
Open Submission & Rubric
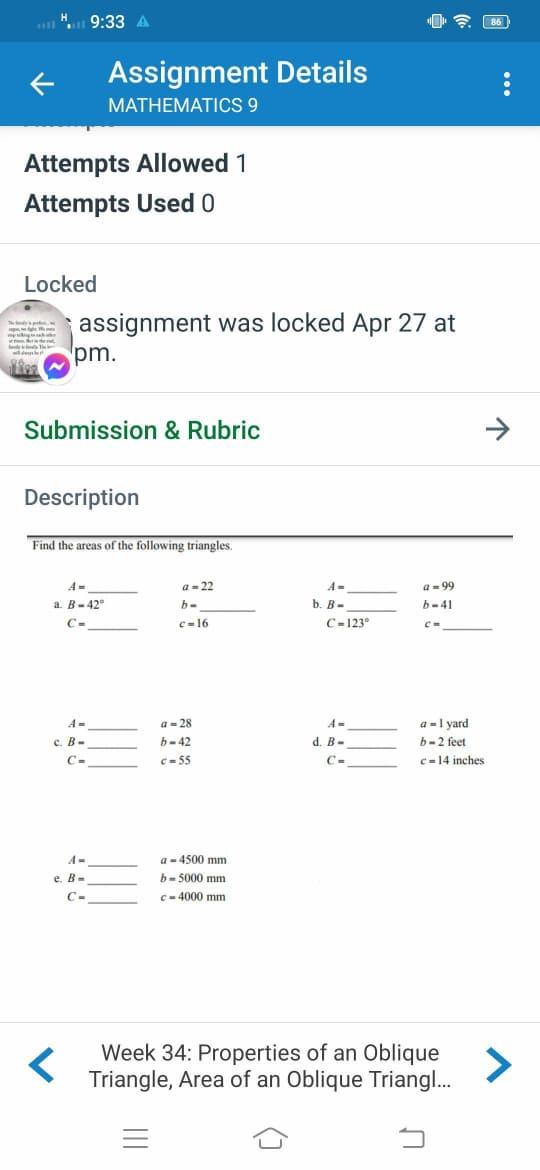[270, 430]
